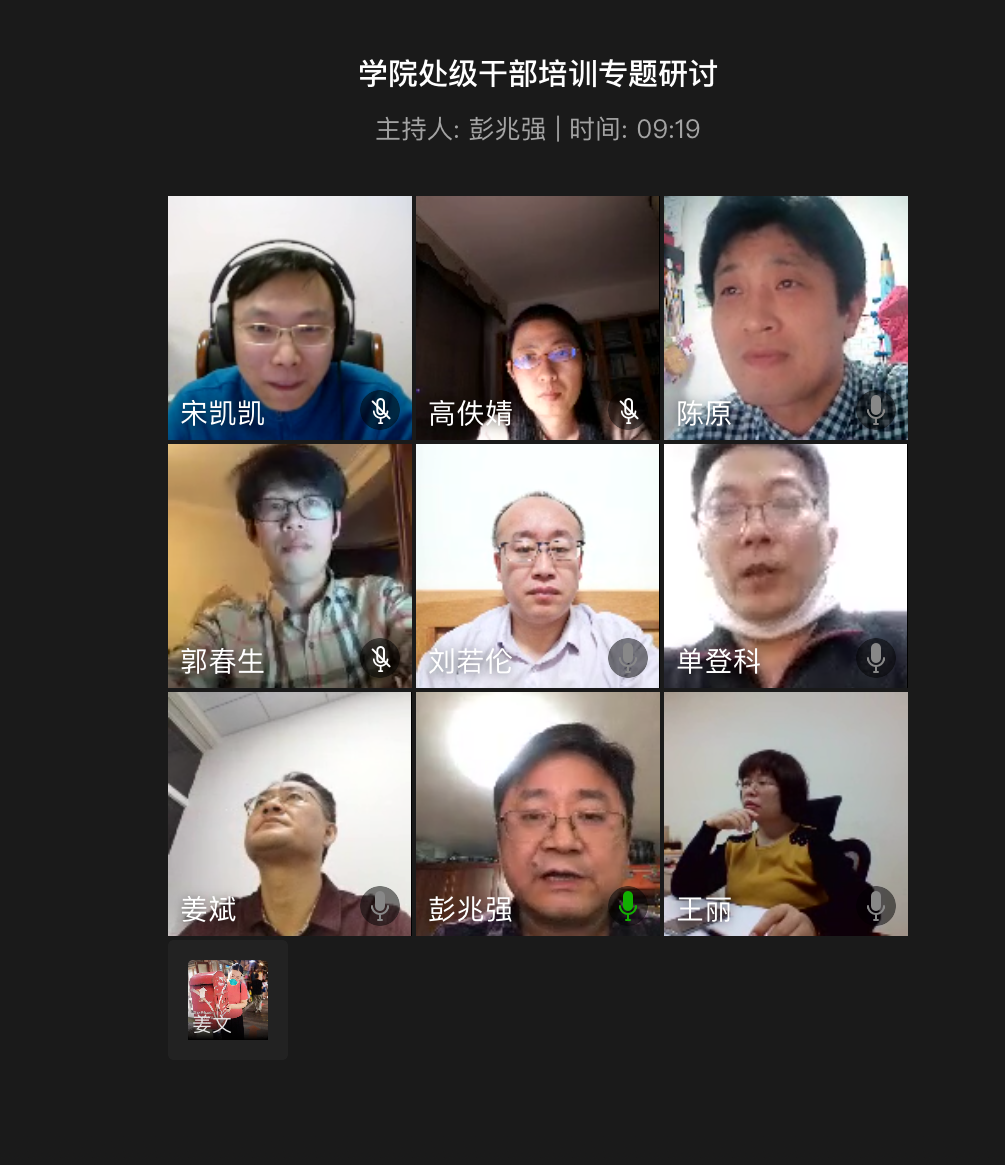The width and height of the screenshot is (1005, 1165).
Task: Select 单登科's video tile
Action: click(x=785, y=565)
